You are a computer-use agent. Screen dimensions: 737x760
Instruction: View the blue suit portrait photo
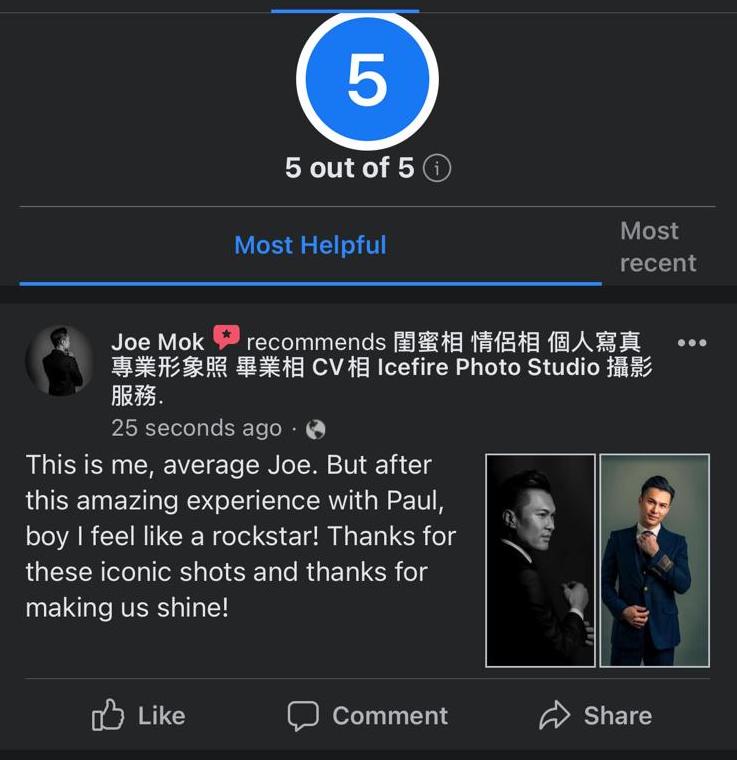tap(655, 560)
